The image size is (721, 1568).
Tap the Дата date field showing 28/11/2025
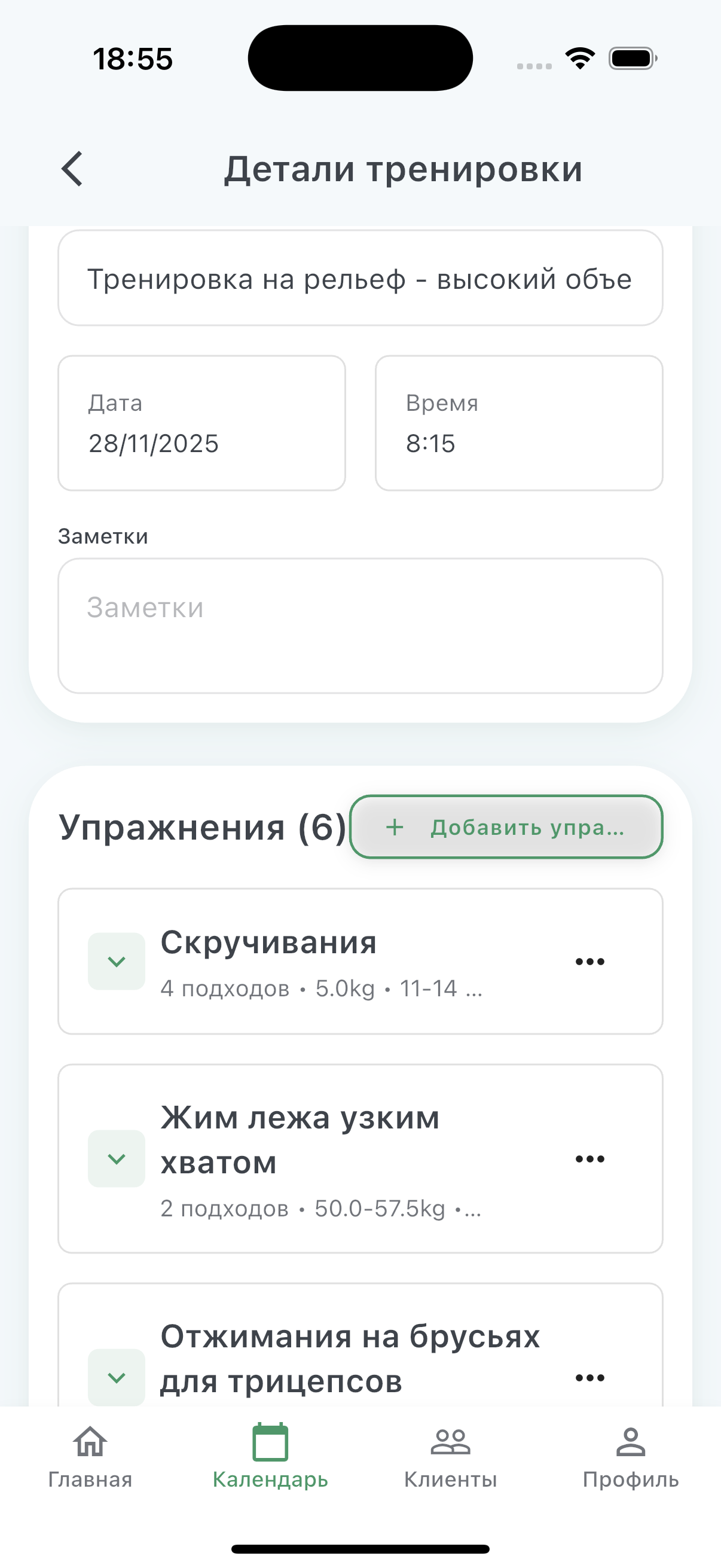(202, 422)
